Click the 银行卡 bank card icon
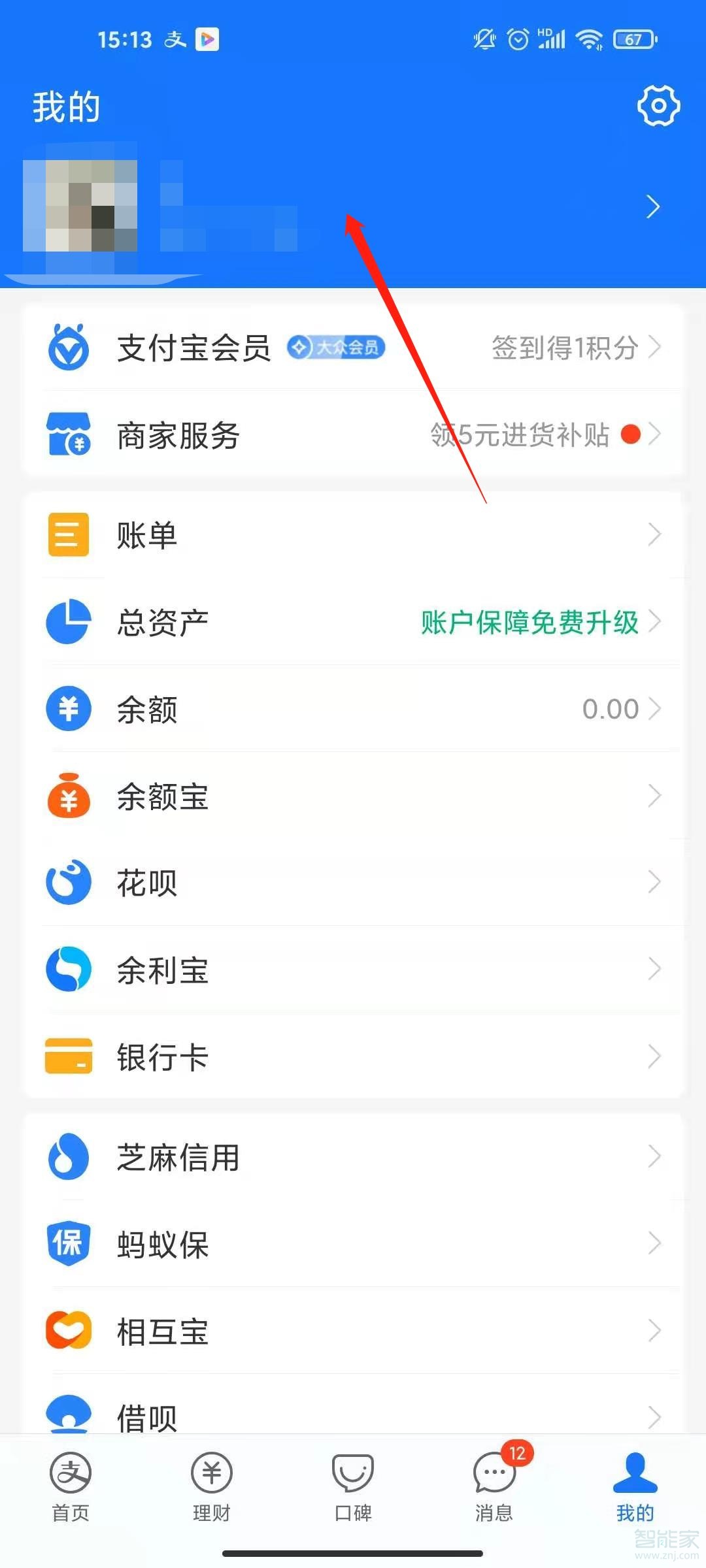706x1568 pixels. pos(68,1056)
